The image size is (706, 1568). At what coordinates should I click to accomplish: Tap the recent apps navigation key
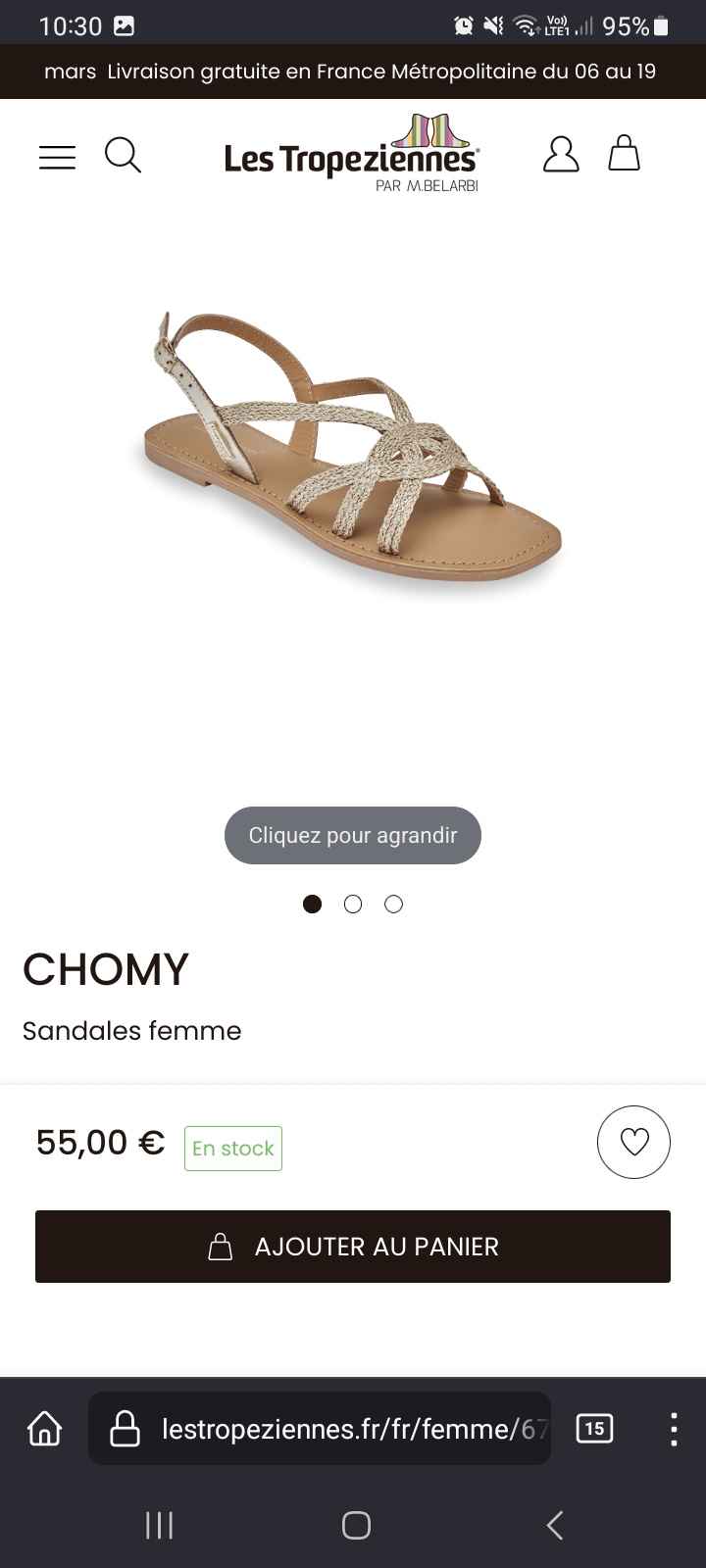coord(158,1525)
